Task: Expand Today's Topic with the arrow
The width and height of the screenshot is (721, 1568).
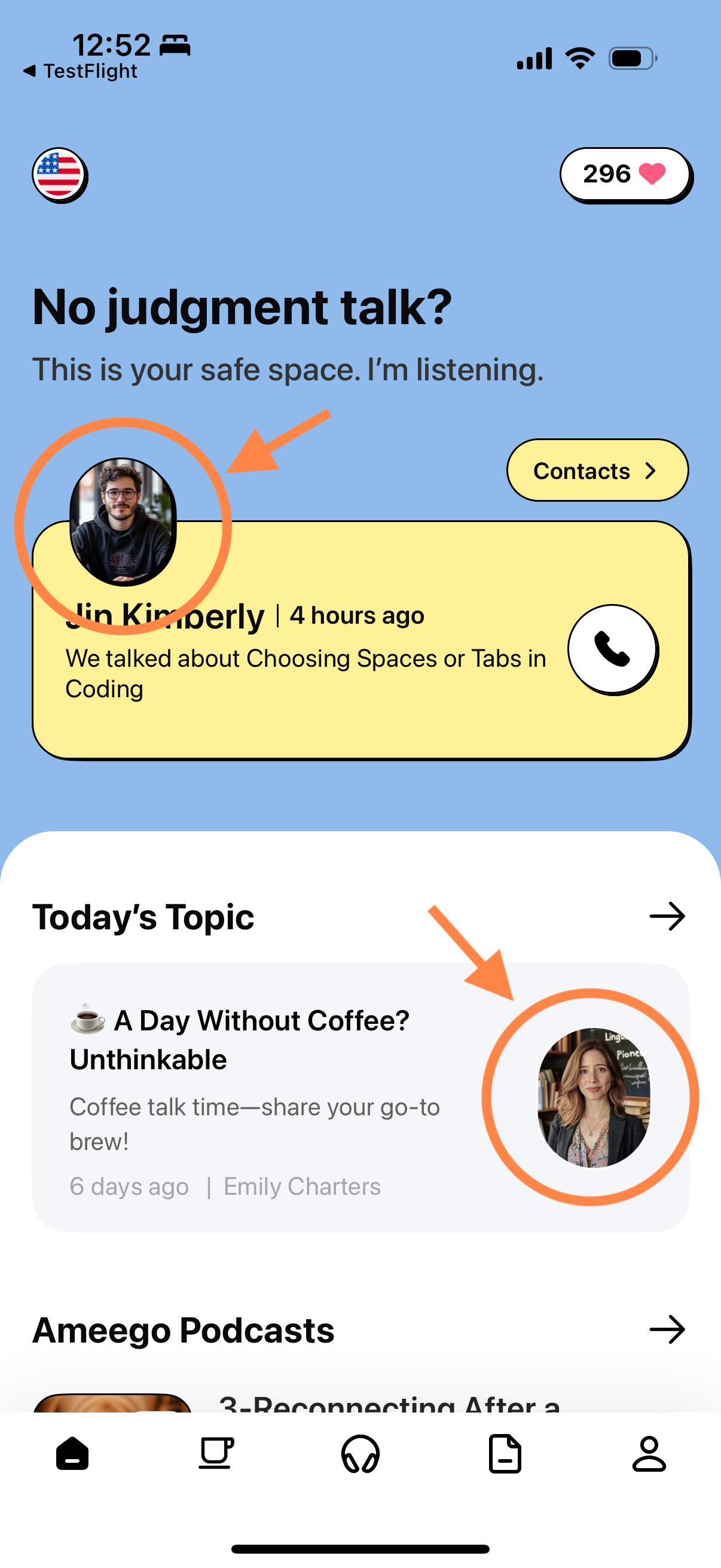Action: (667, 917)
